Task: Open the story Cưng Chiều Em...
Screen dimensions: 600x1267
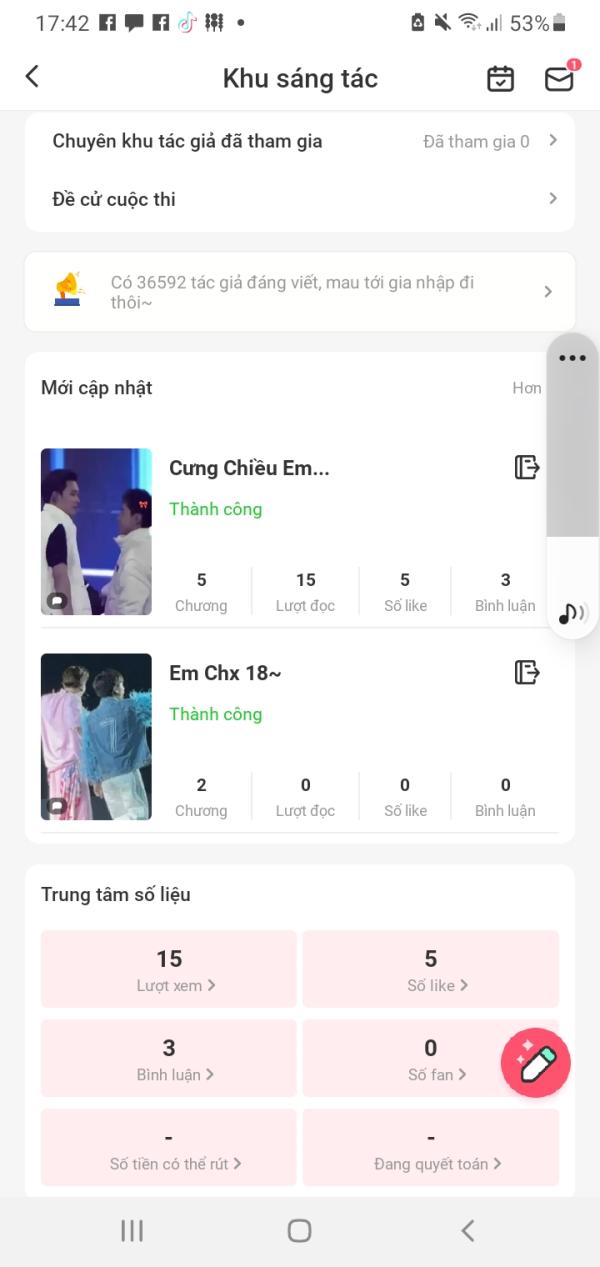Action: pos(249,468)
